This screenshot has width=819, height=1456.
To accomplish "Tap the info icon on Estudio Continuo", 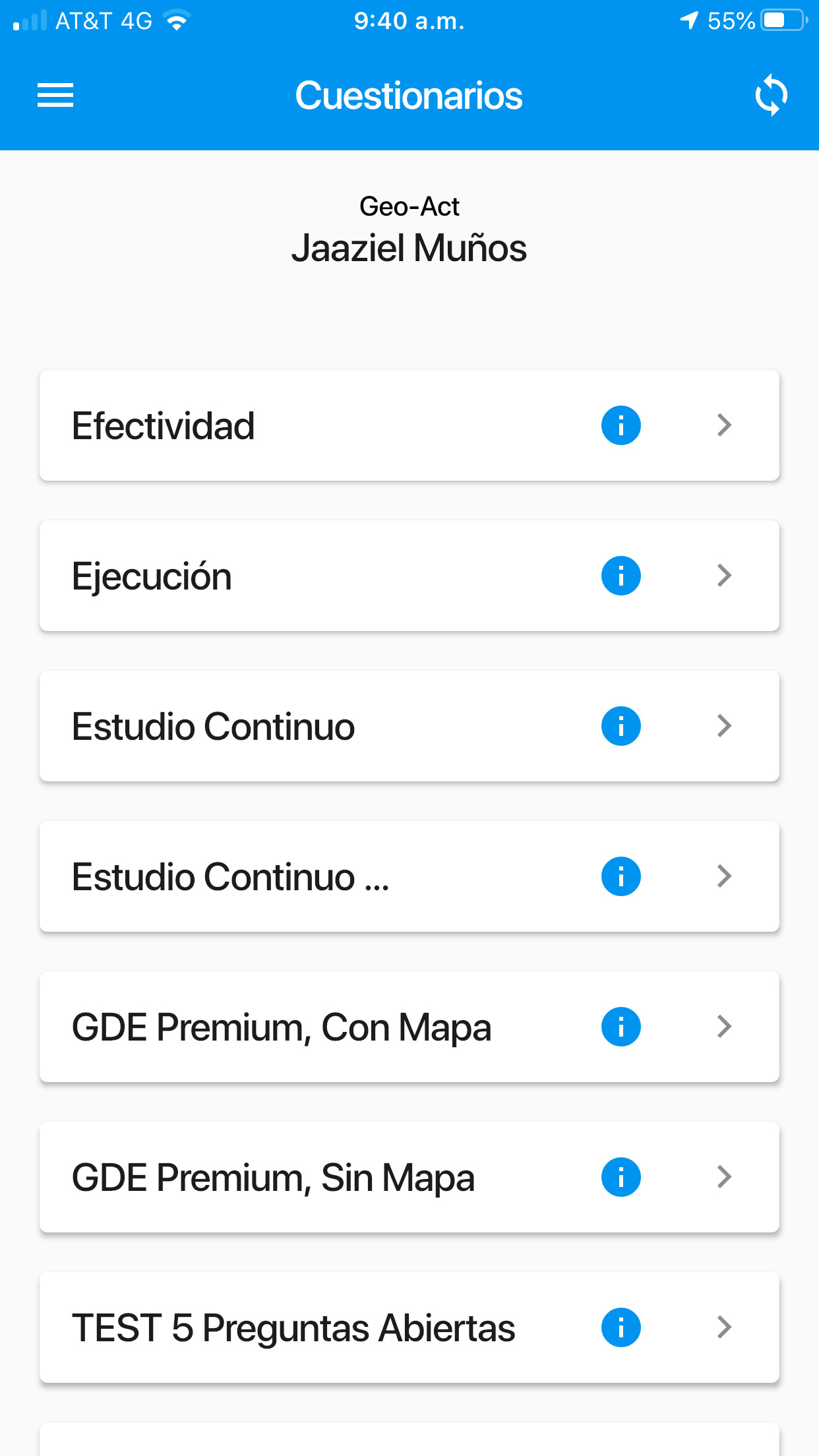I will coord(621,726).
